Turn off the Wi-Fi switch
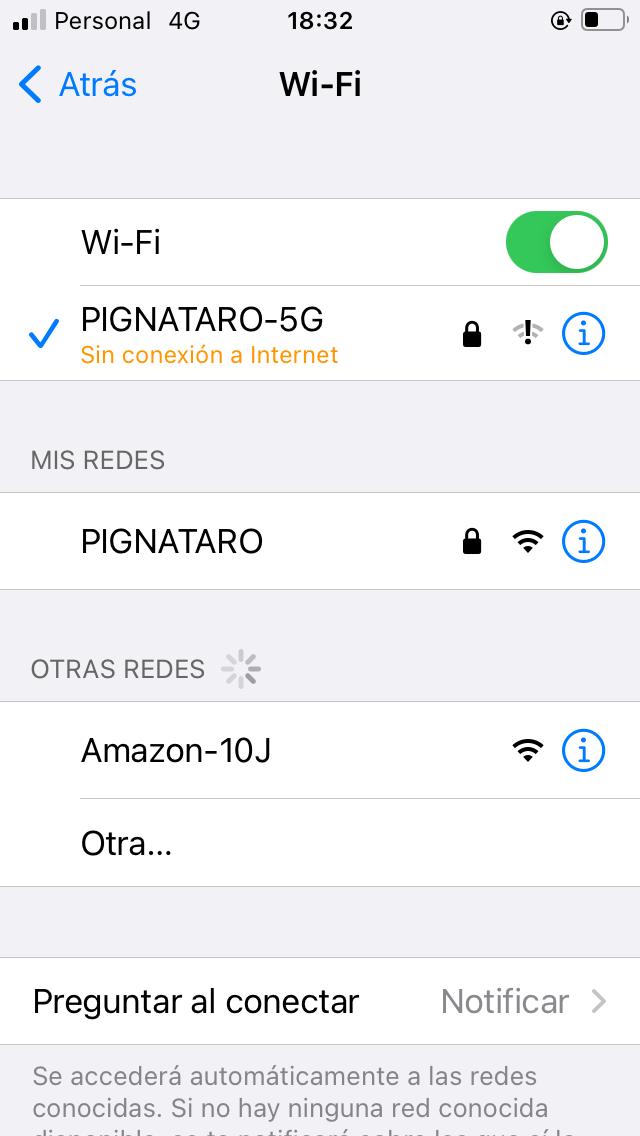Viewport: 640px width, 1136px height. [556, 242]
